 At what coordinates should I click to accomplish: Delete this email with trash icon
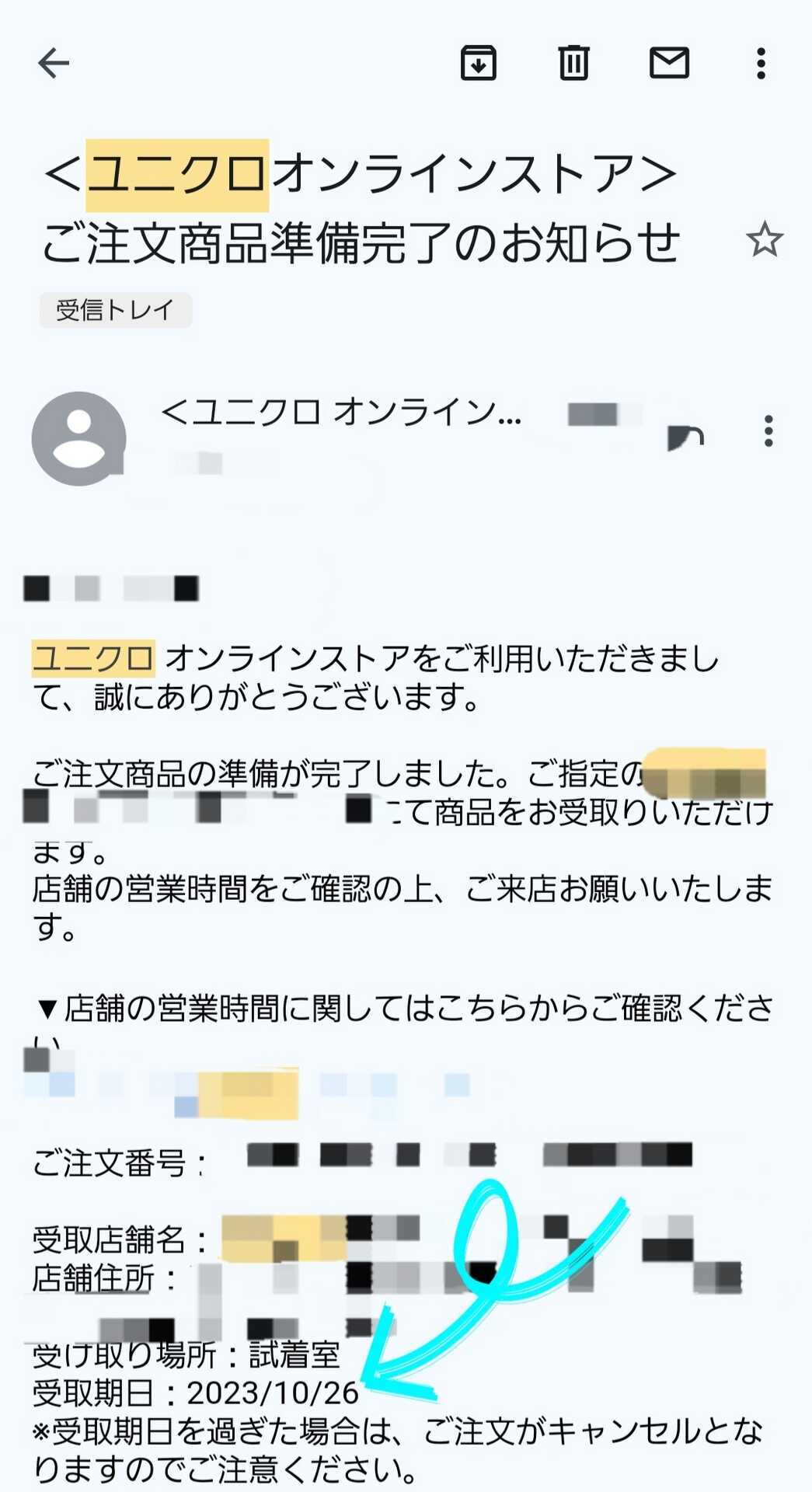573,63
